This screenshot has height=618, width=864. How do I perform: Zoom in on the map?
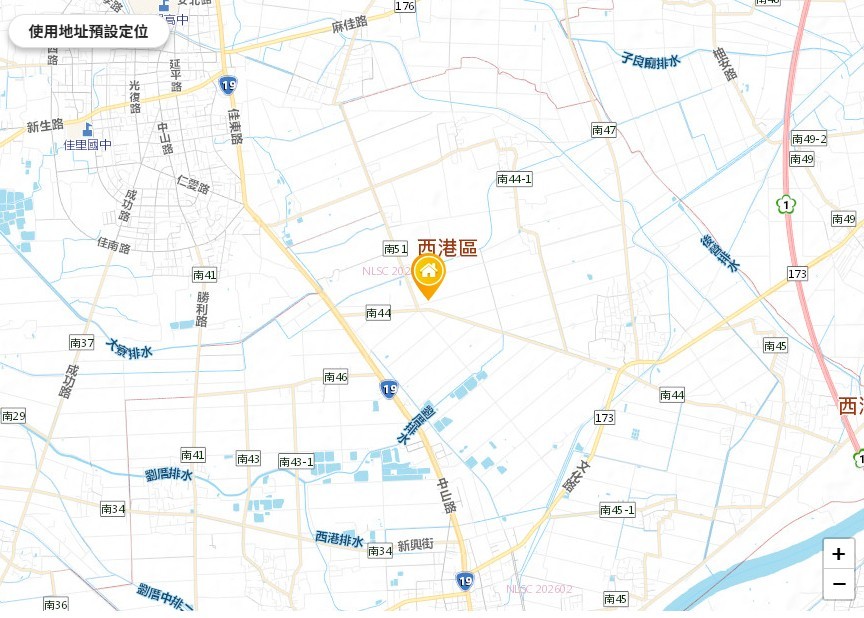click(838, 554)
